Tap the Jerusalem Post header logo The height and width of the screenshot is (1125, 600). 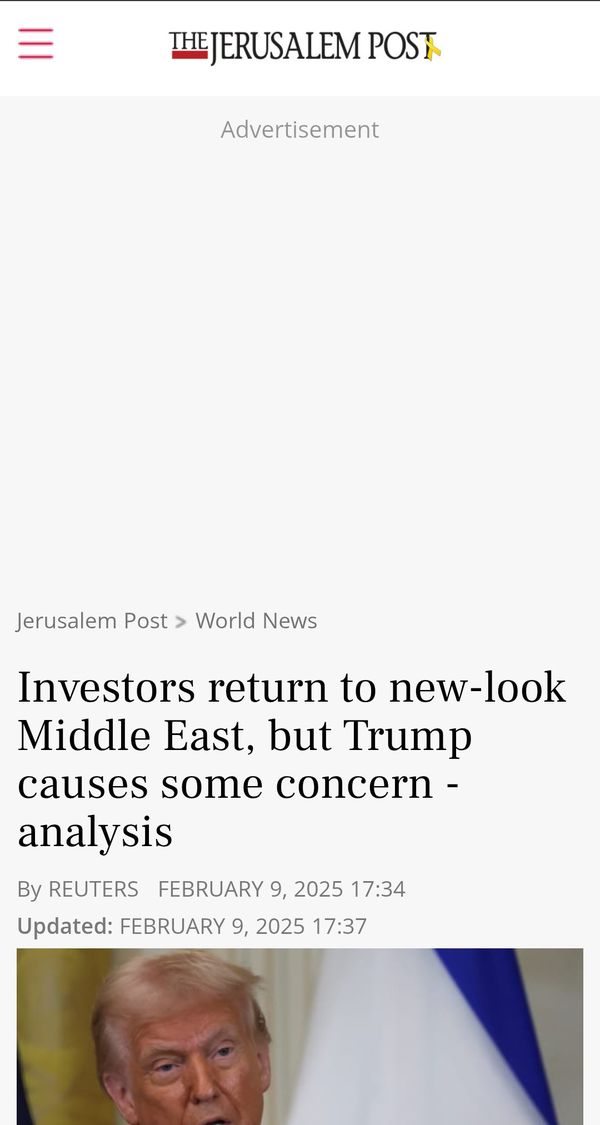(305, 47)
